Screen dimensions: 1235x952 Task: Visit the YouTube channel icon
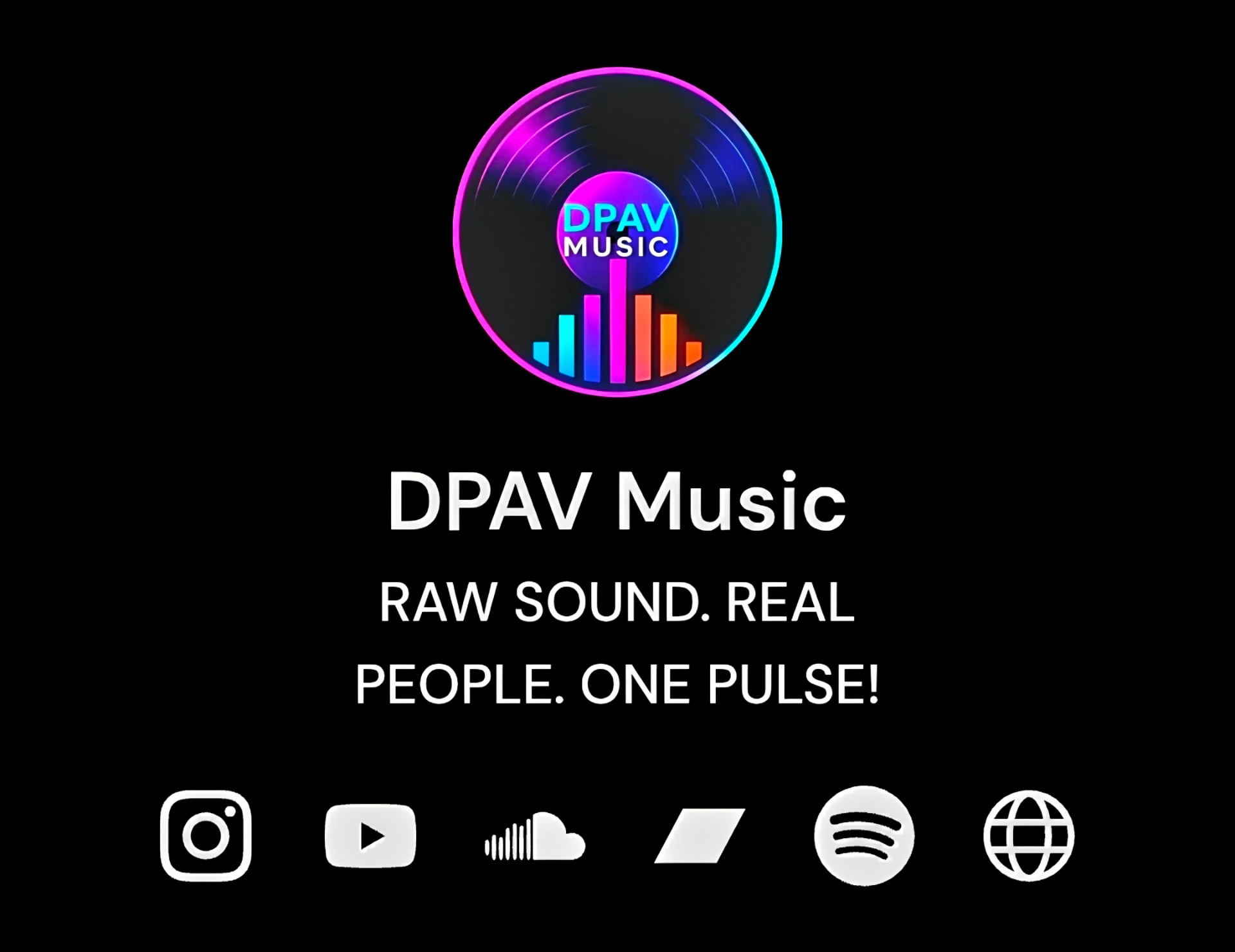(x=370, y=836)
